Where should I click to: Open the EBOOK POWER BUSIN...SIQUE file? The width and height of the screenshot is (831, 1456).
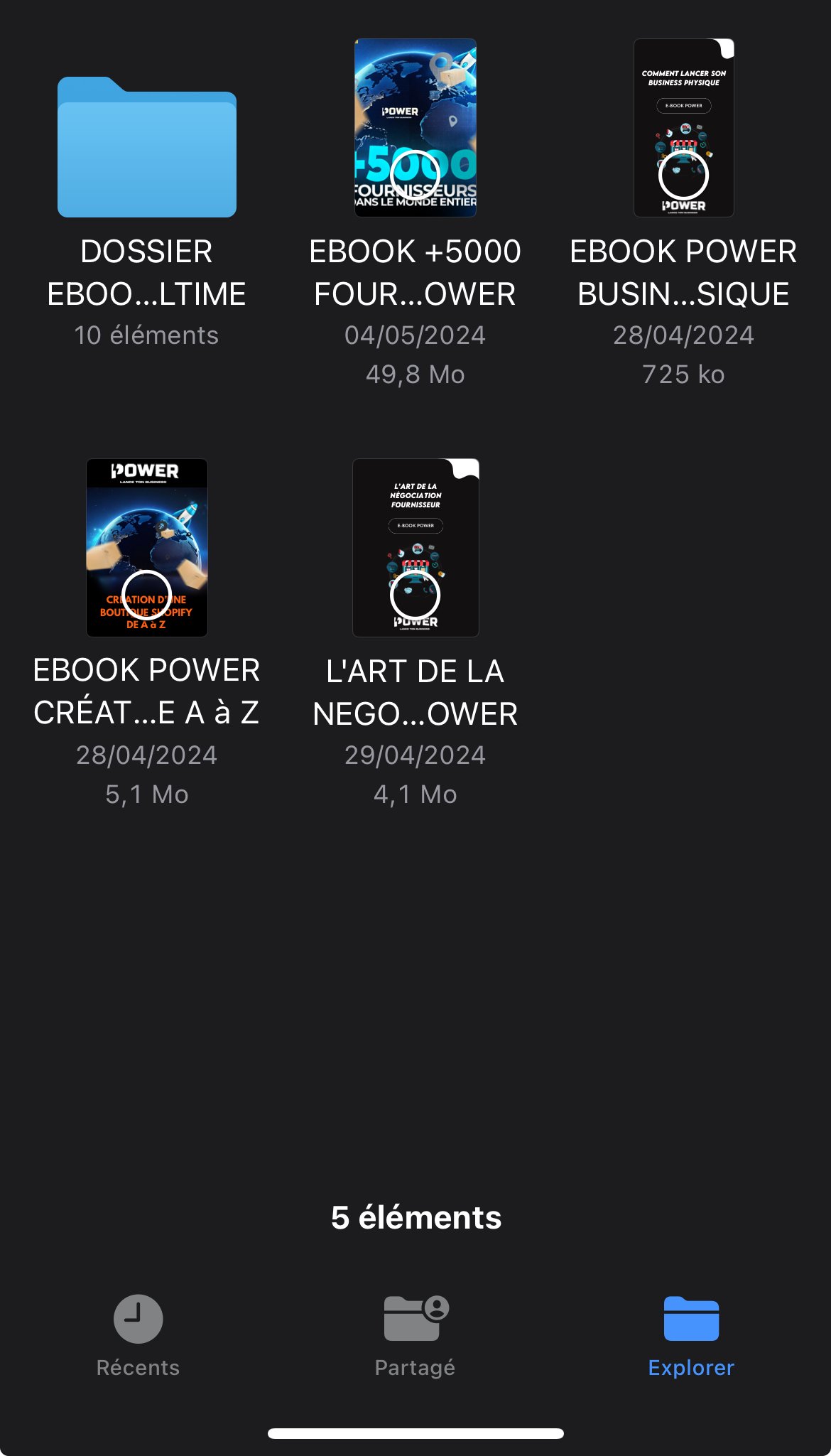tap(683, 128)
